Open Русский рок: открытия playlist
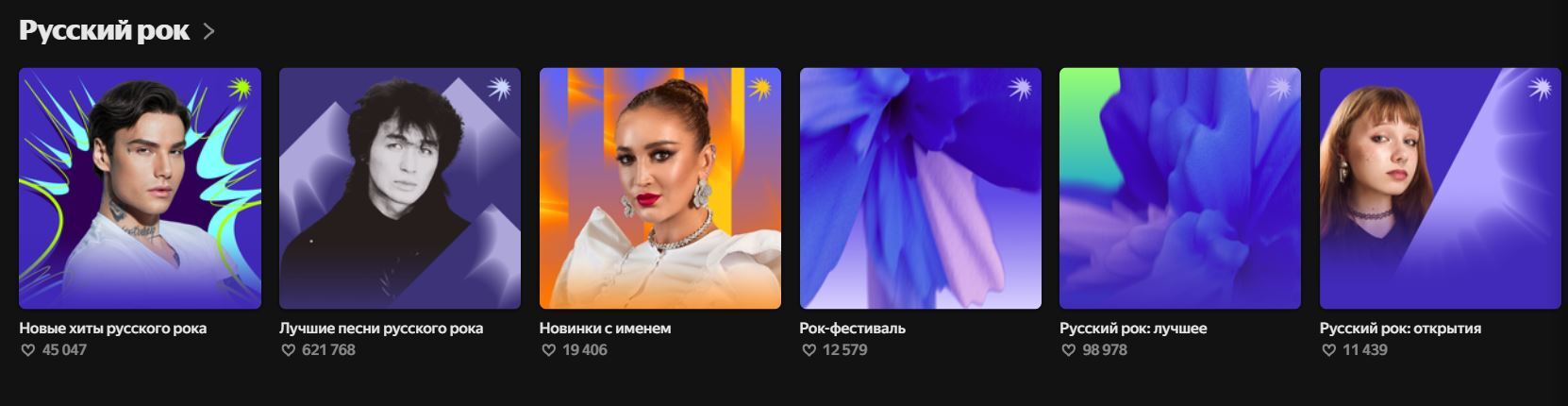The image size is (1568, 406). [x=1440, y=188]
